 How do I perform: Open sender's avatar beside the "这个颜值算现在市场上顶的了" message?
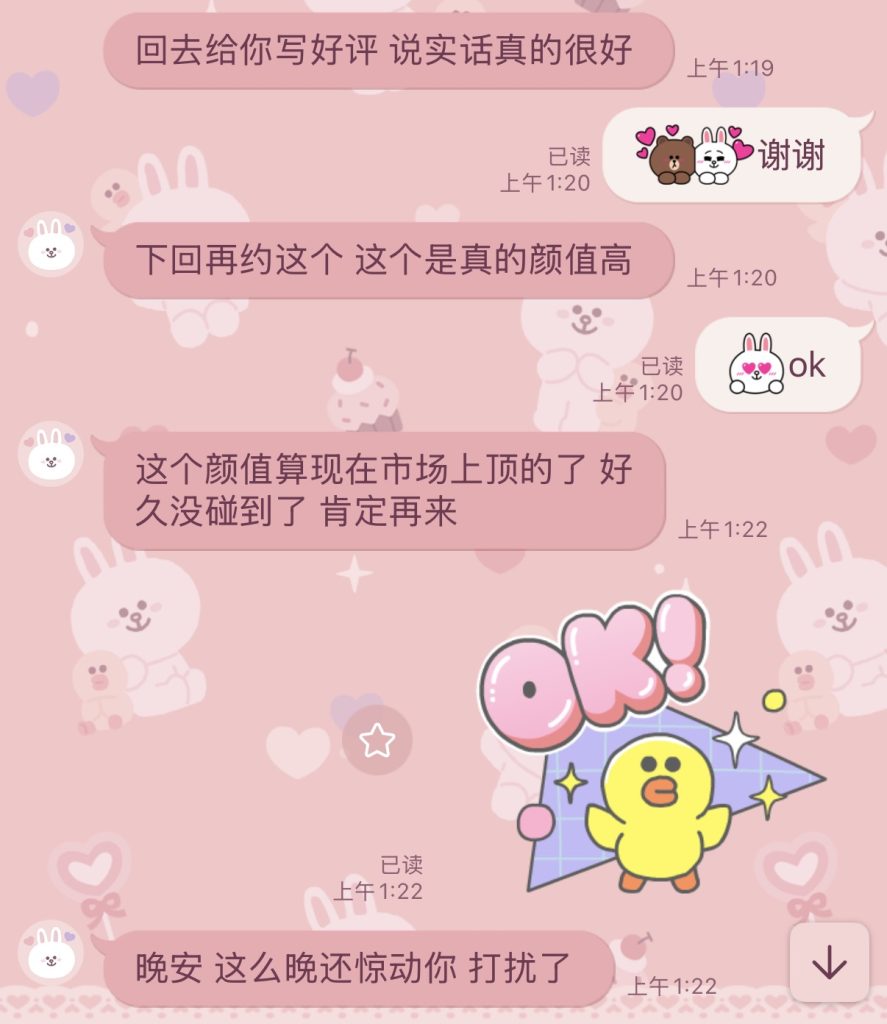pyautogui.click(x=51, y=453)
